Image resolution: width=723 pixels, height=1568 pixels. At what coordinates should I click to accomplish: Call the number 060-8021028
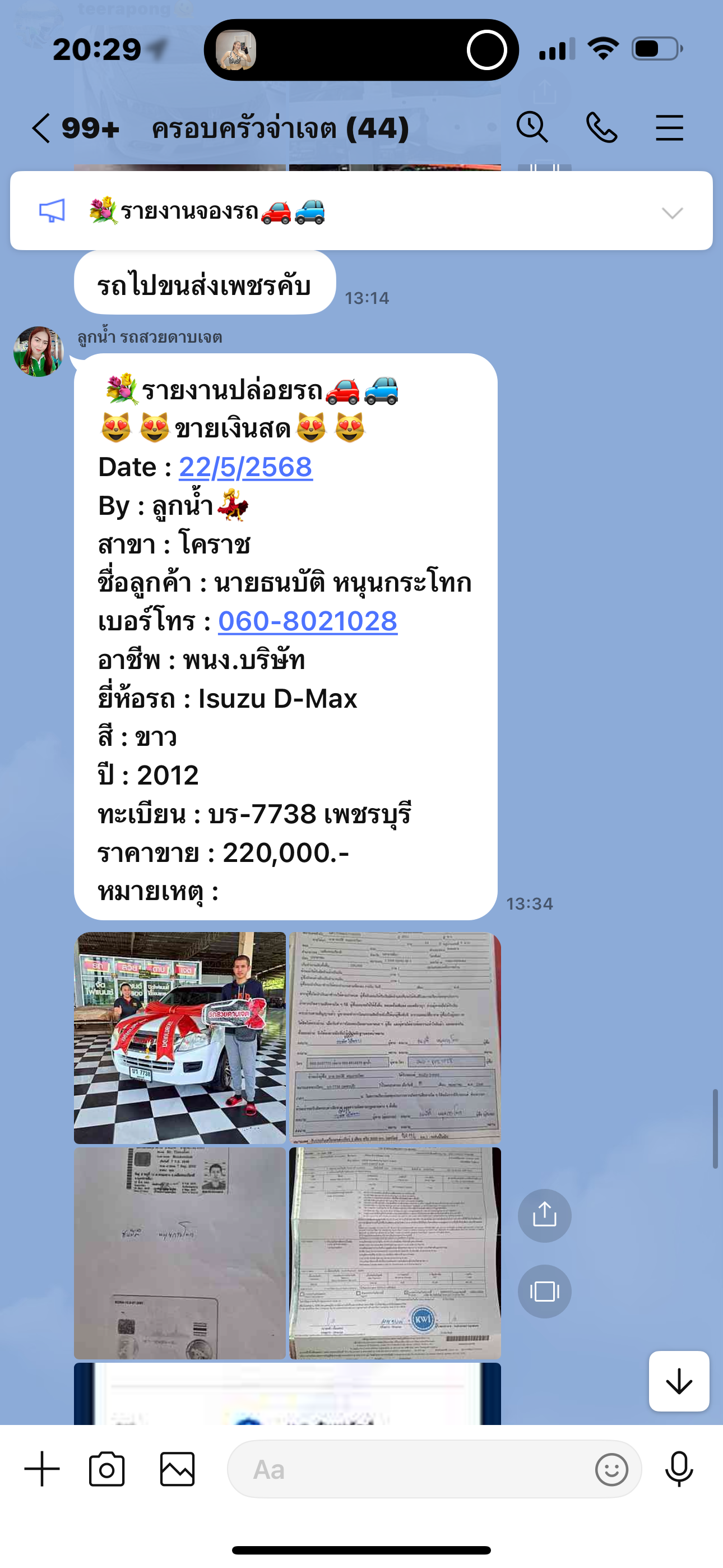pos(307,621)
